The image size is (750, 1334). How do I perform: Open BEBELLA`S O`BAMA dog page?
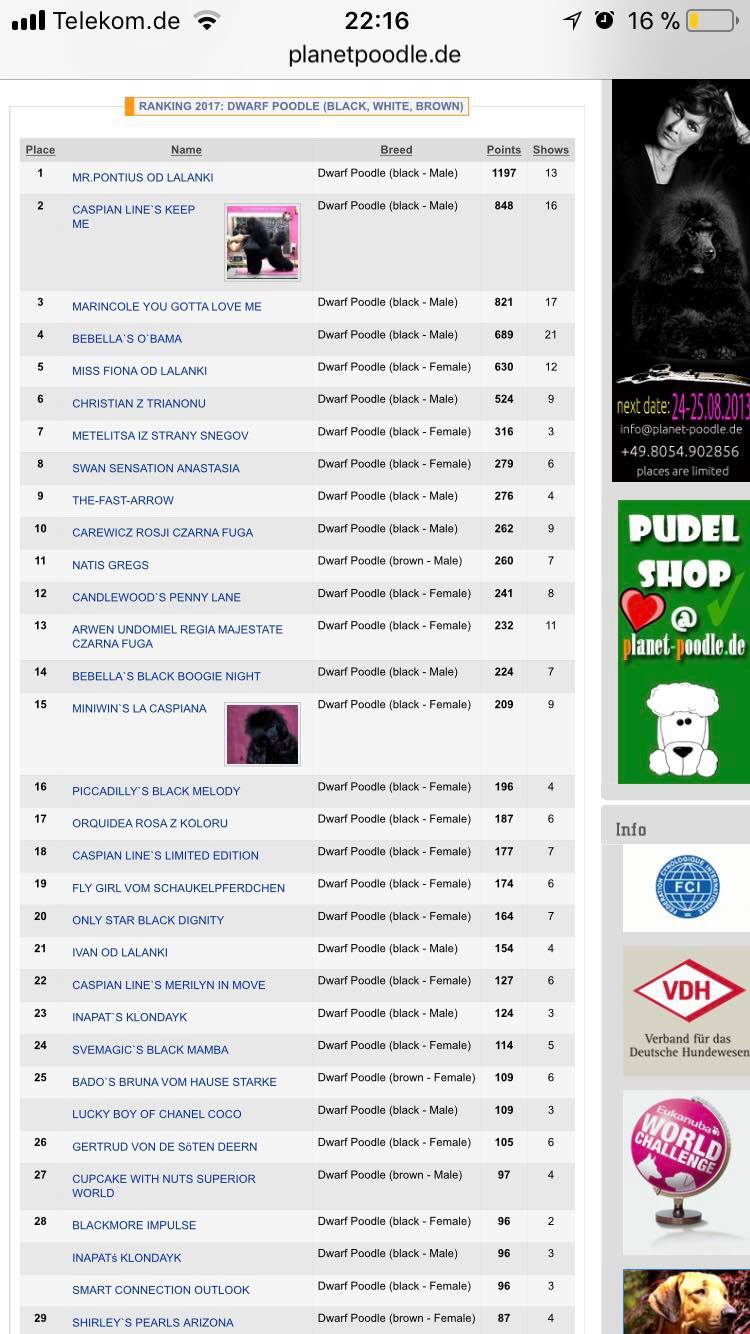126,339
